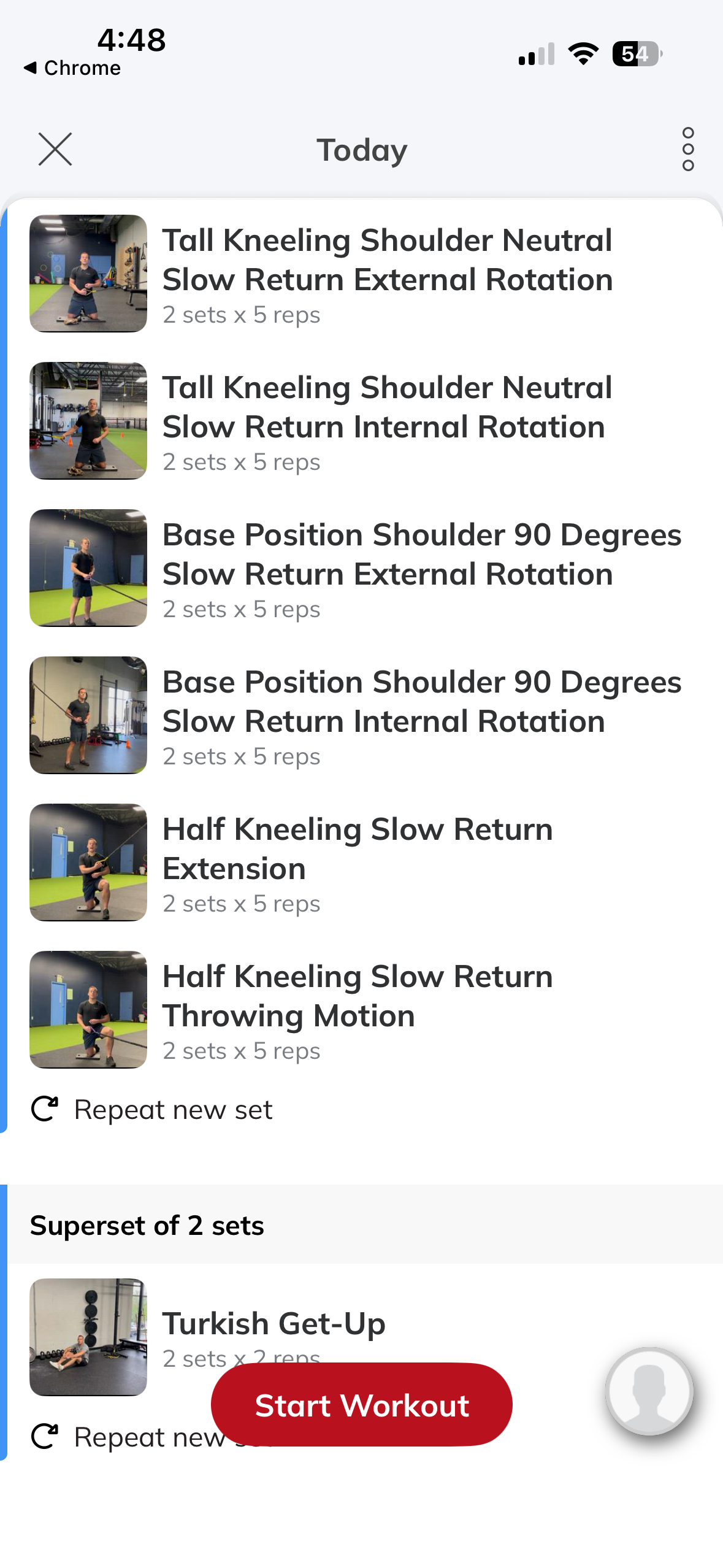This screenshot has height=1568, width=723.
Task: Open the floating profile avatar button
Action: tap(649, 1391)
